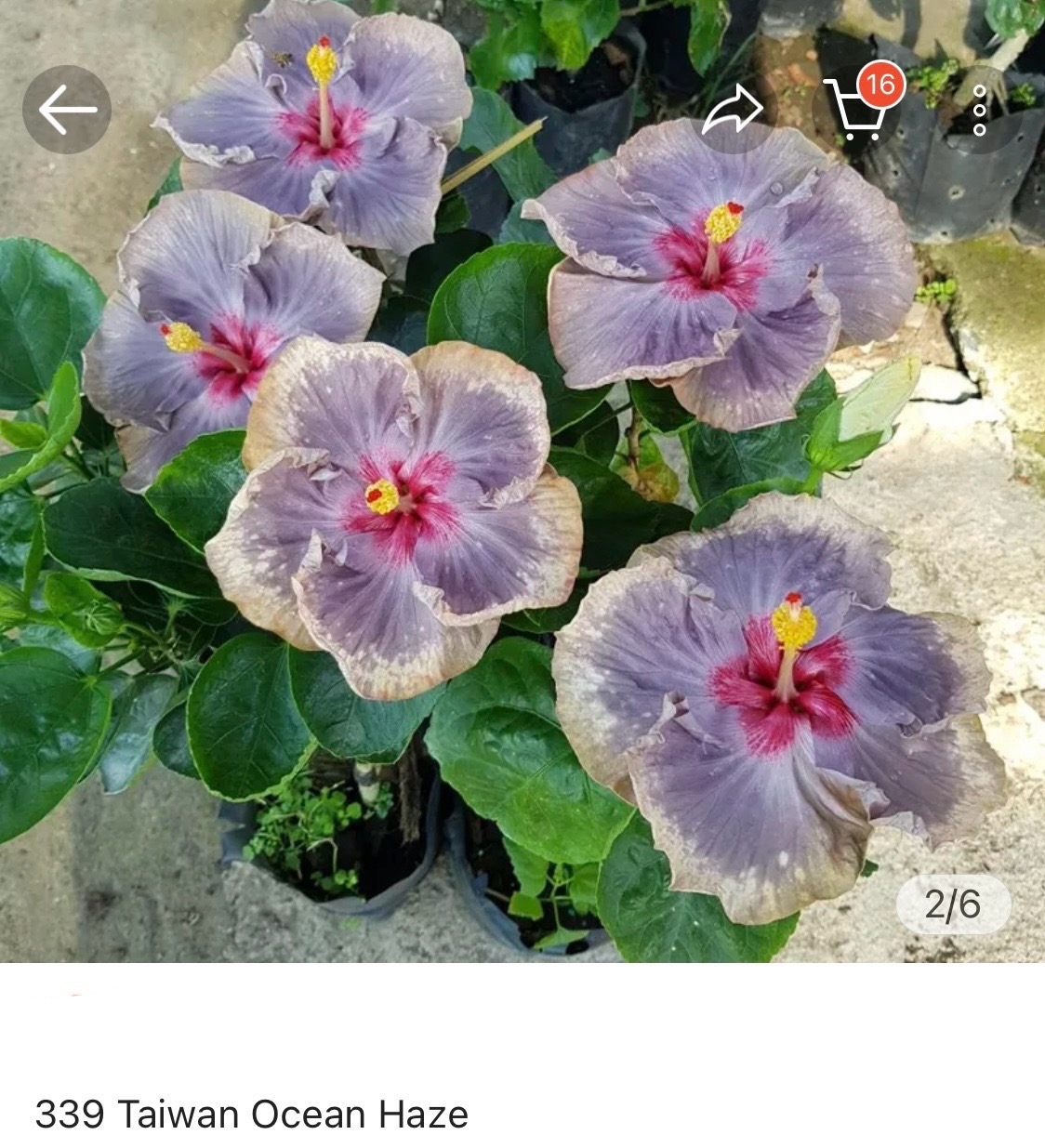This screenshot has width=1045, height=1148.
Task: Open the three-dot overflow menu
Action: 979,111
